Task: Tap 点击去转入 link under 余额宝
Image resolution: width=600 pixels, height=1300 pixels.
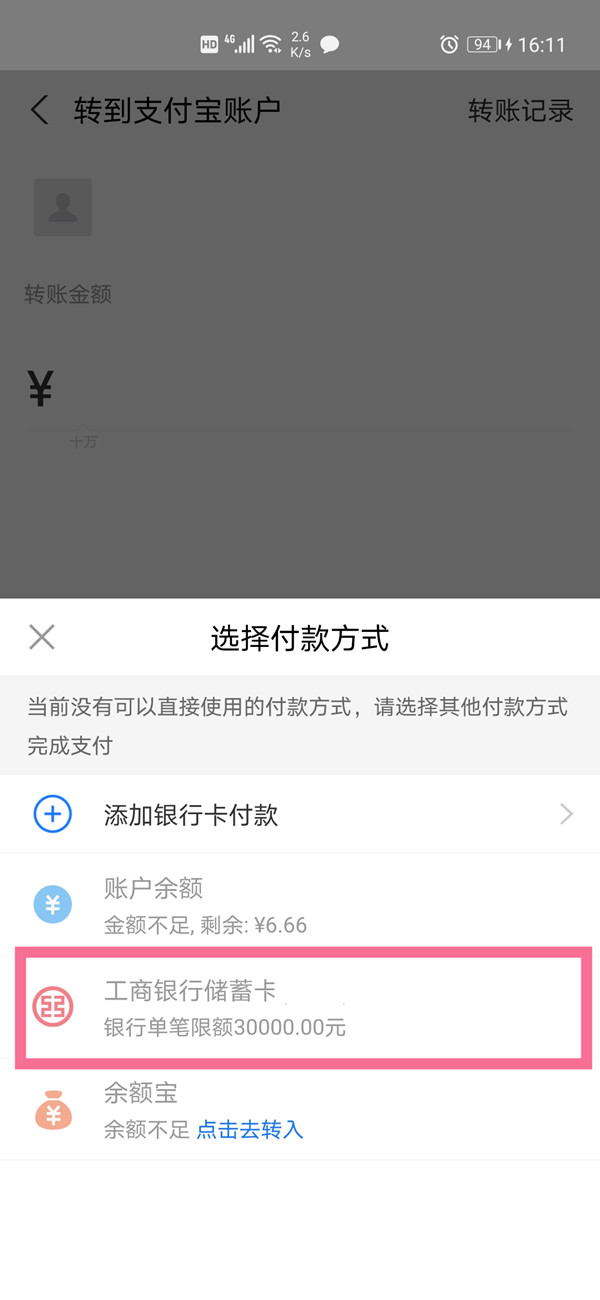Action: 250,1130
